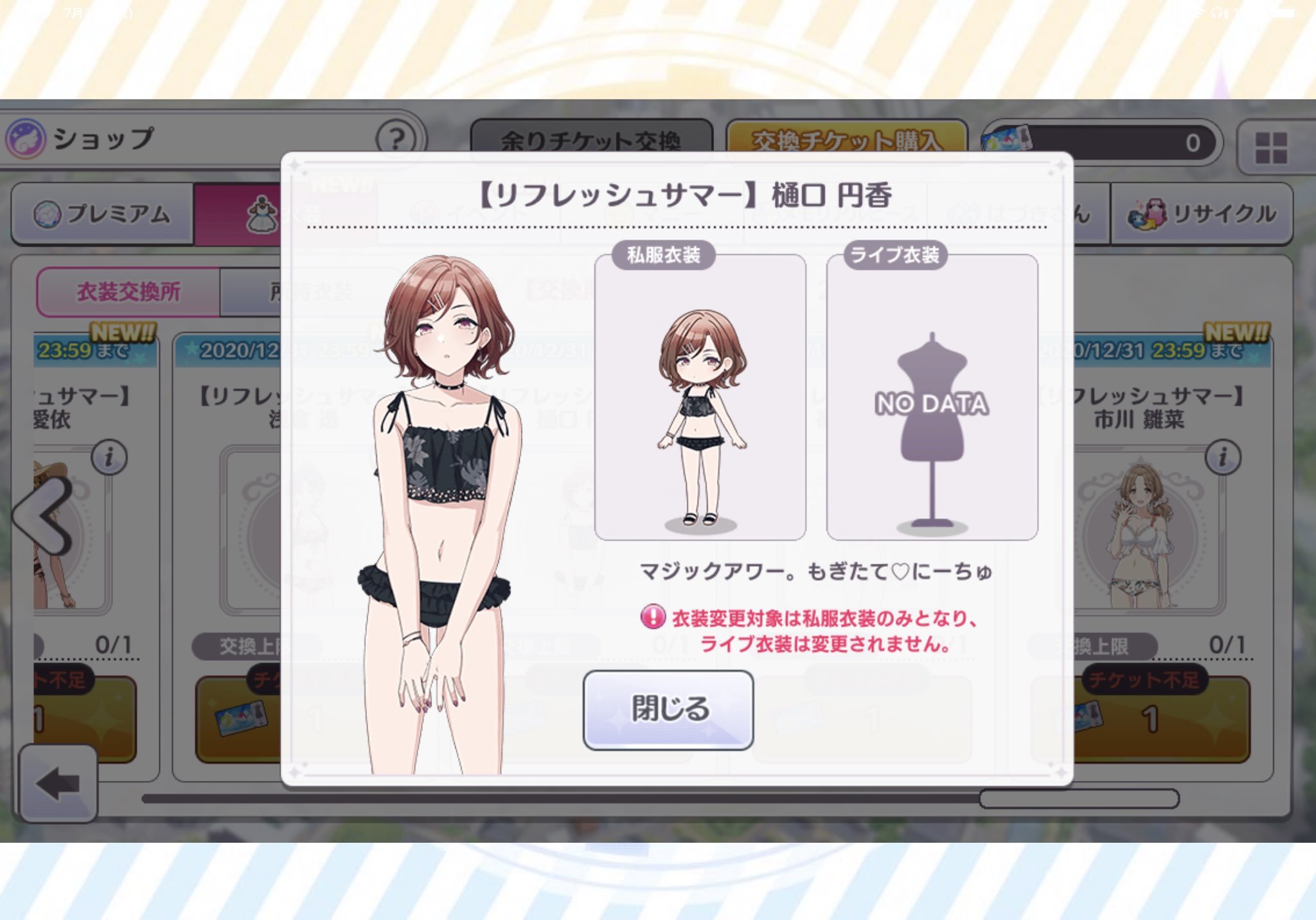Tap the ライブ衣装 live outfit preview
The height and width of the screenshot is (920, 1316).
[932, 397]
